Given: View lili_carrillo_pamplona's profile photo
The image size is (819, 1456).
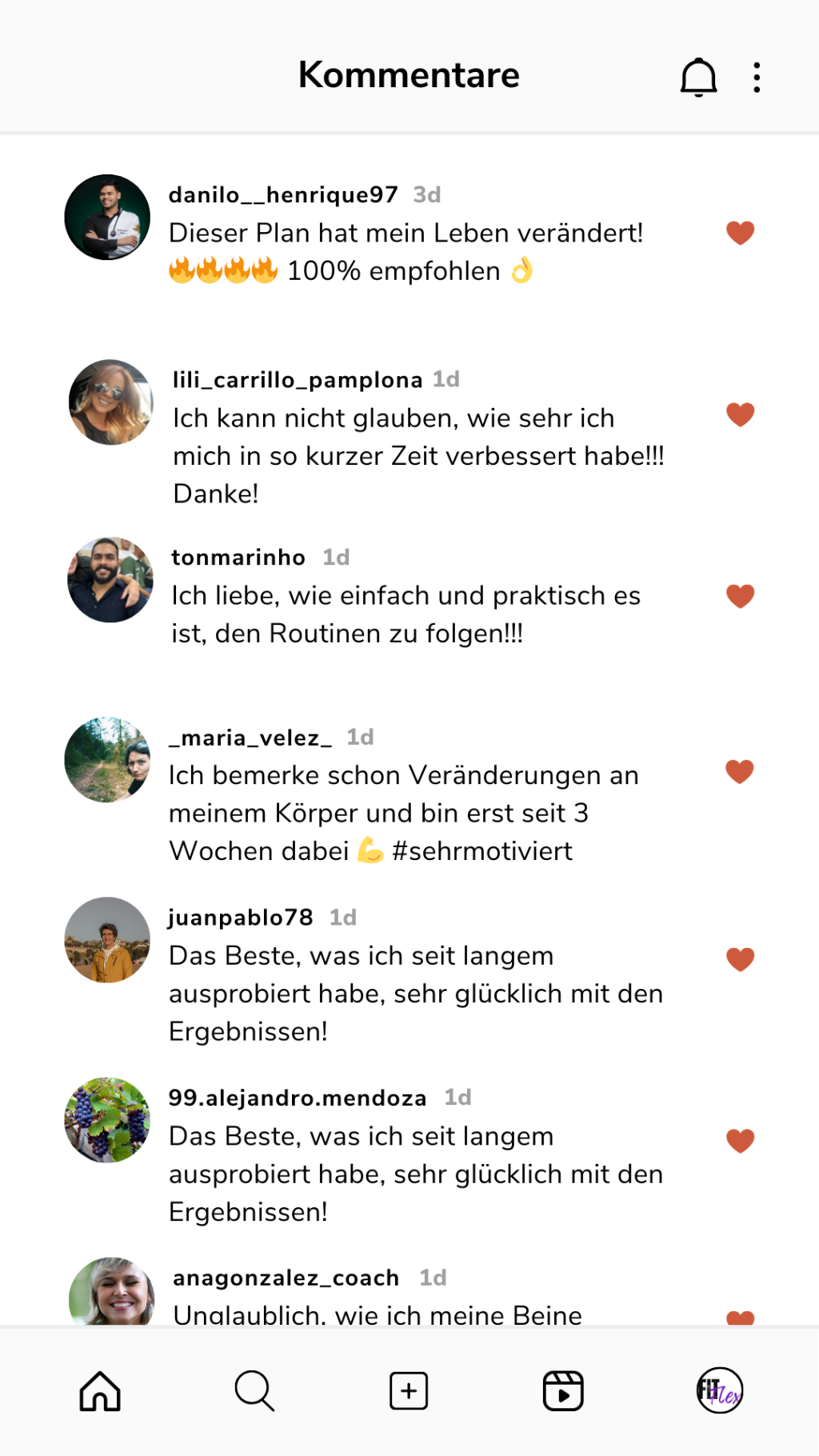Looking at the screenshot, I should [110, 402].
